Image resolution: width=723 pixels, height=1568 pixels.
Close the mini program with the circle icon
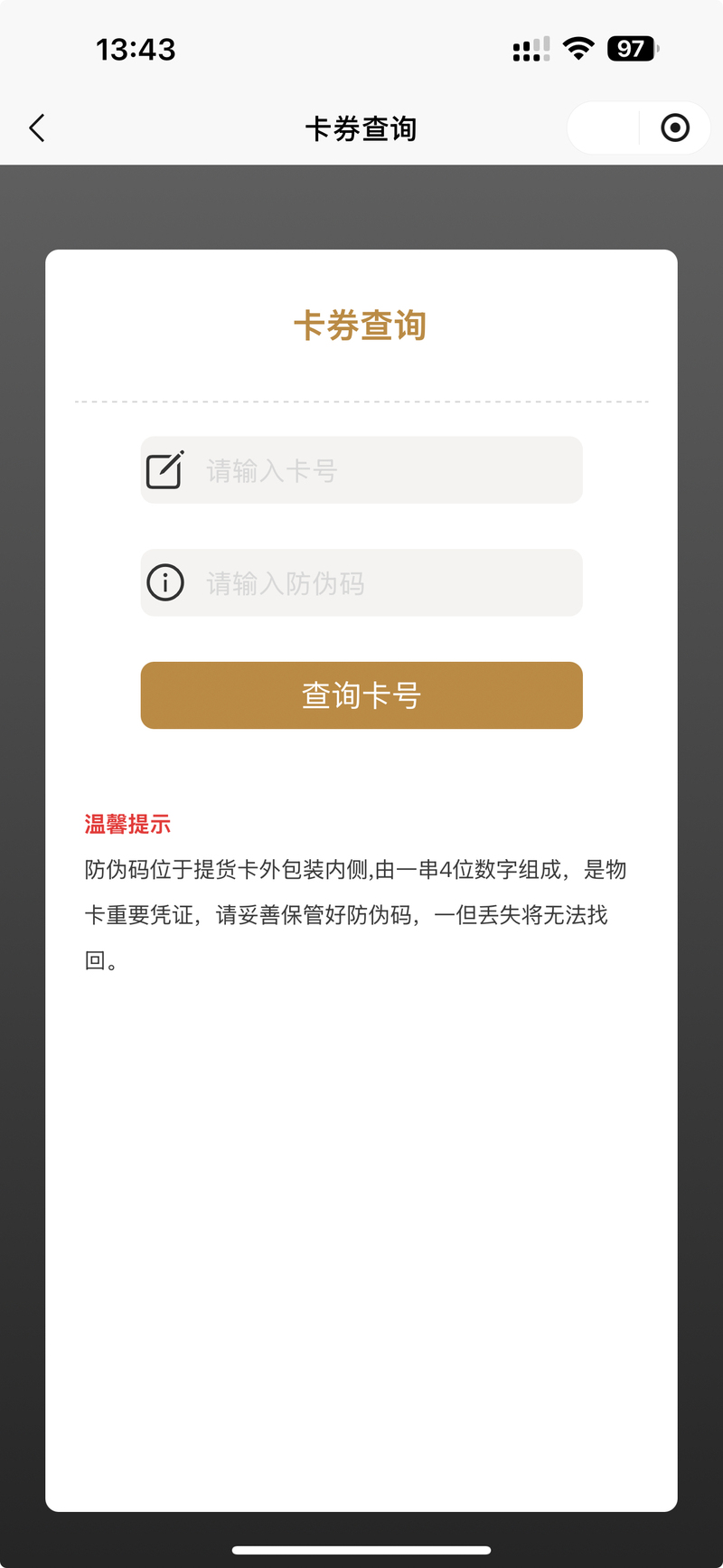[x=675, y=128]
